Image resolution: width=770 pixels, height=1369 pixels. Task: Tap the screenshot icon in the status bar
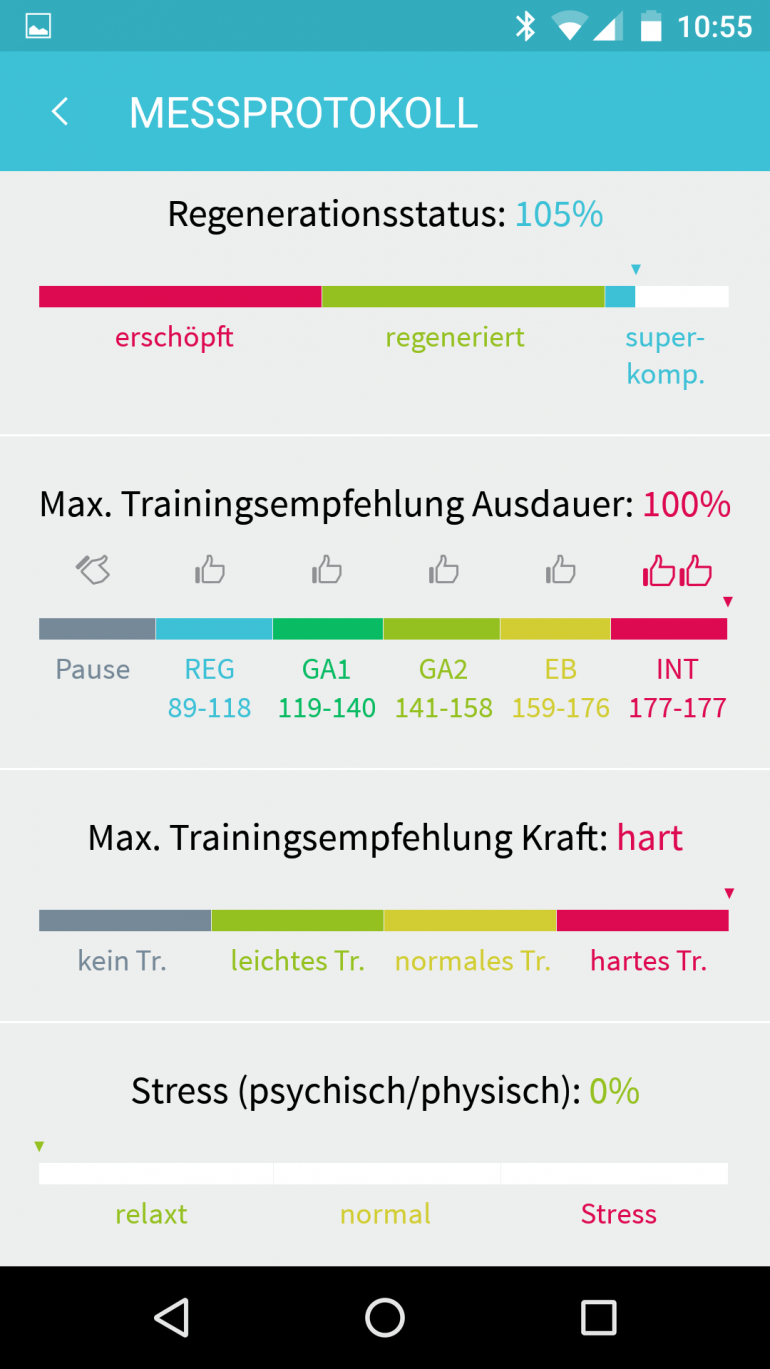point(38,26)
